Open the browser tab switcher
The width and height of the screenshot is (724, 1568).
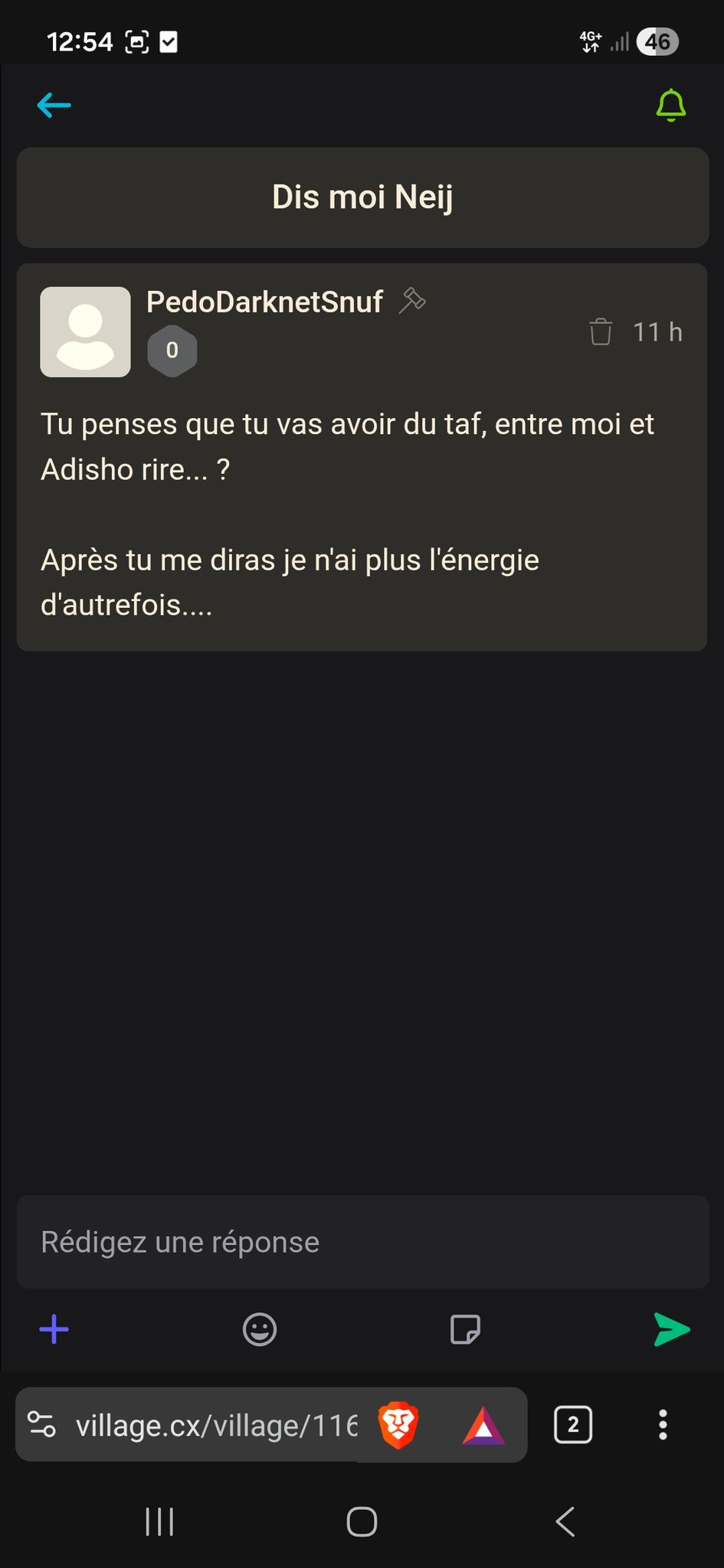click(x=572, y=1425)
